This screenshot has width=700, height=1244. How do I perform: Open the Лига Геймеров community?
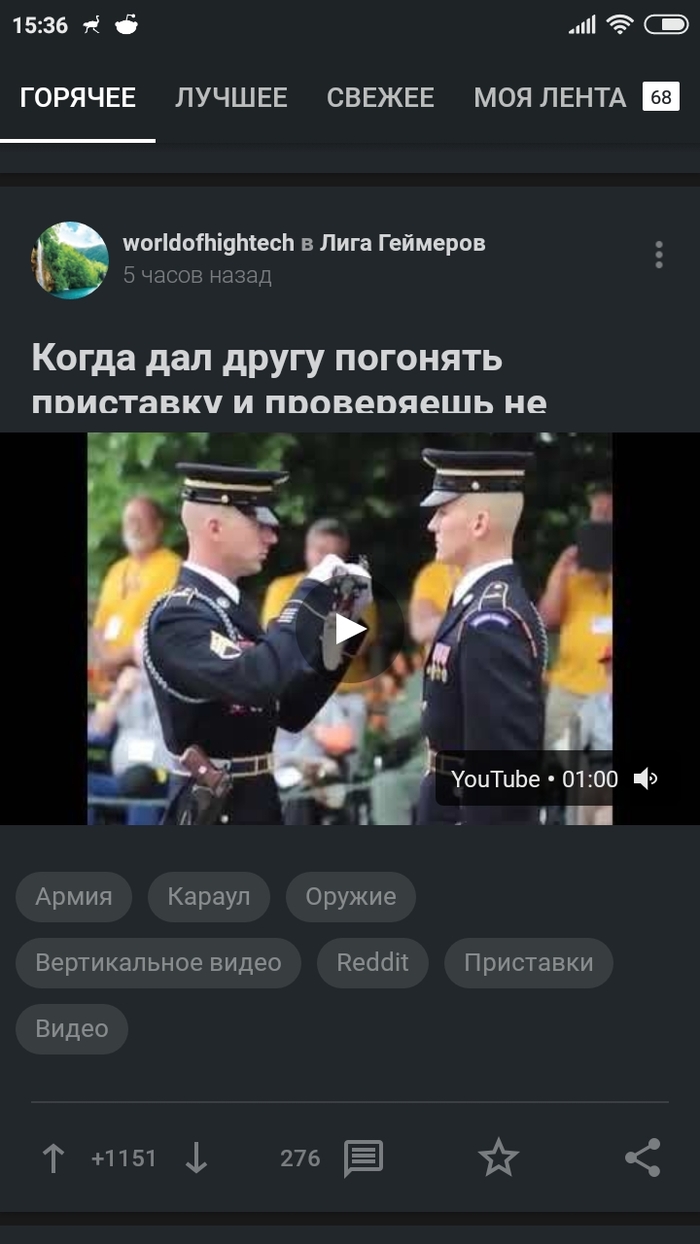click(402, 243)
